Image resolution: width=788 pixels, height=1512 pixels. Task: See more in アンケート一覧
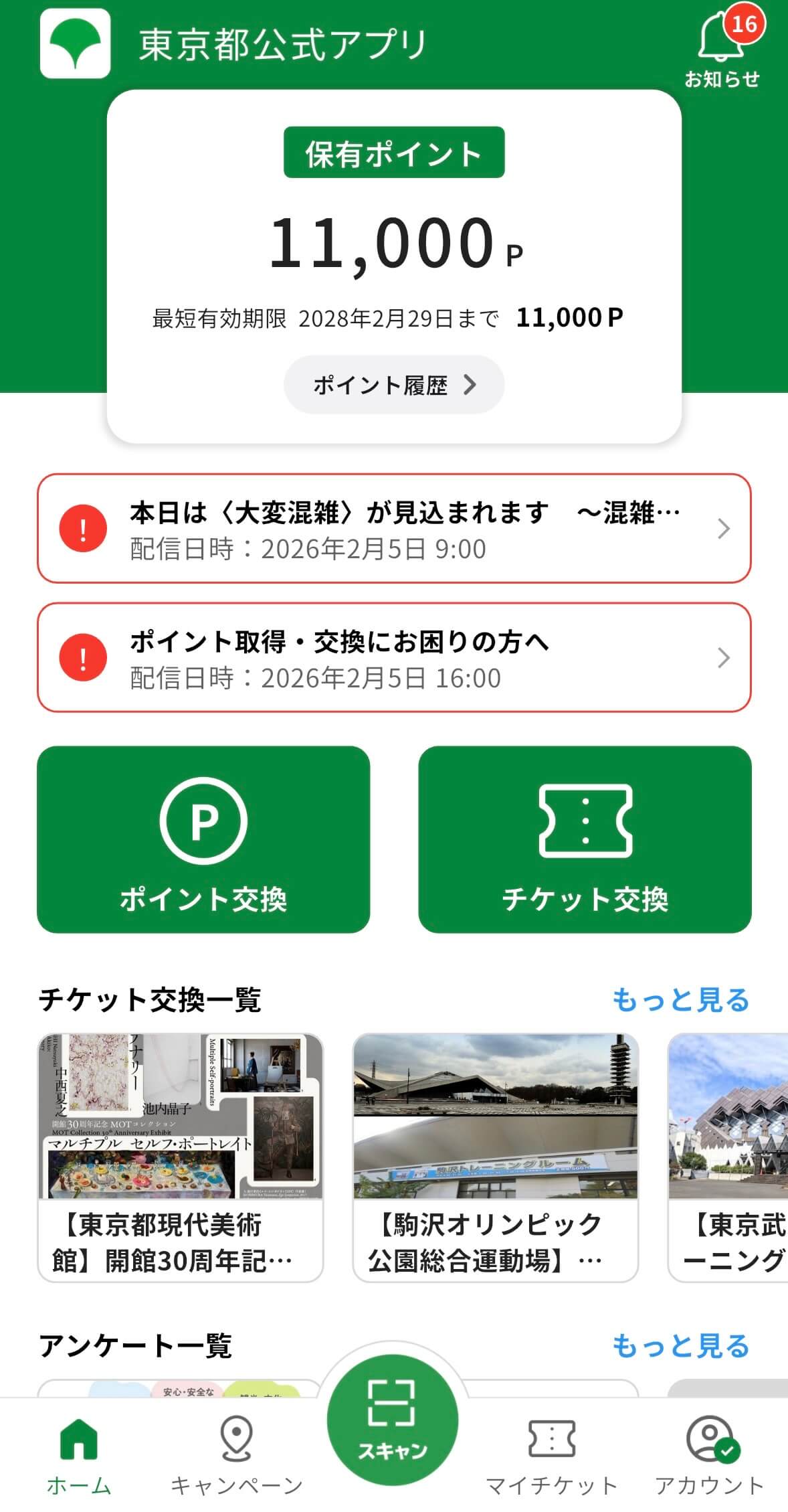(x=680, y=1346)
